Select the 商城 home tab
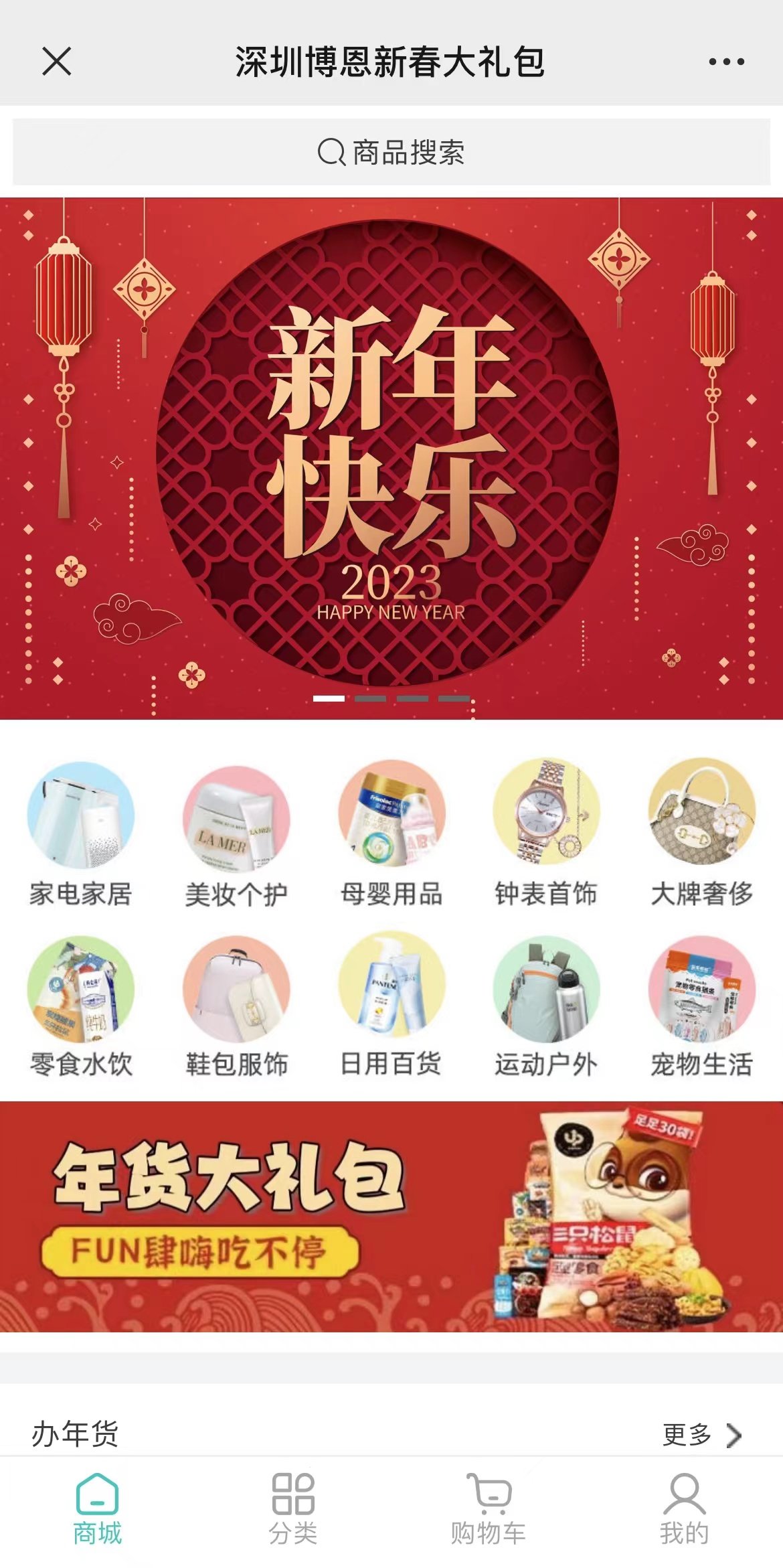783x1568 pixels. (98, 1509)
